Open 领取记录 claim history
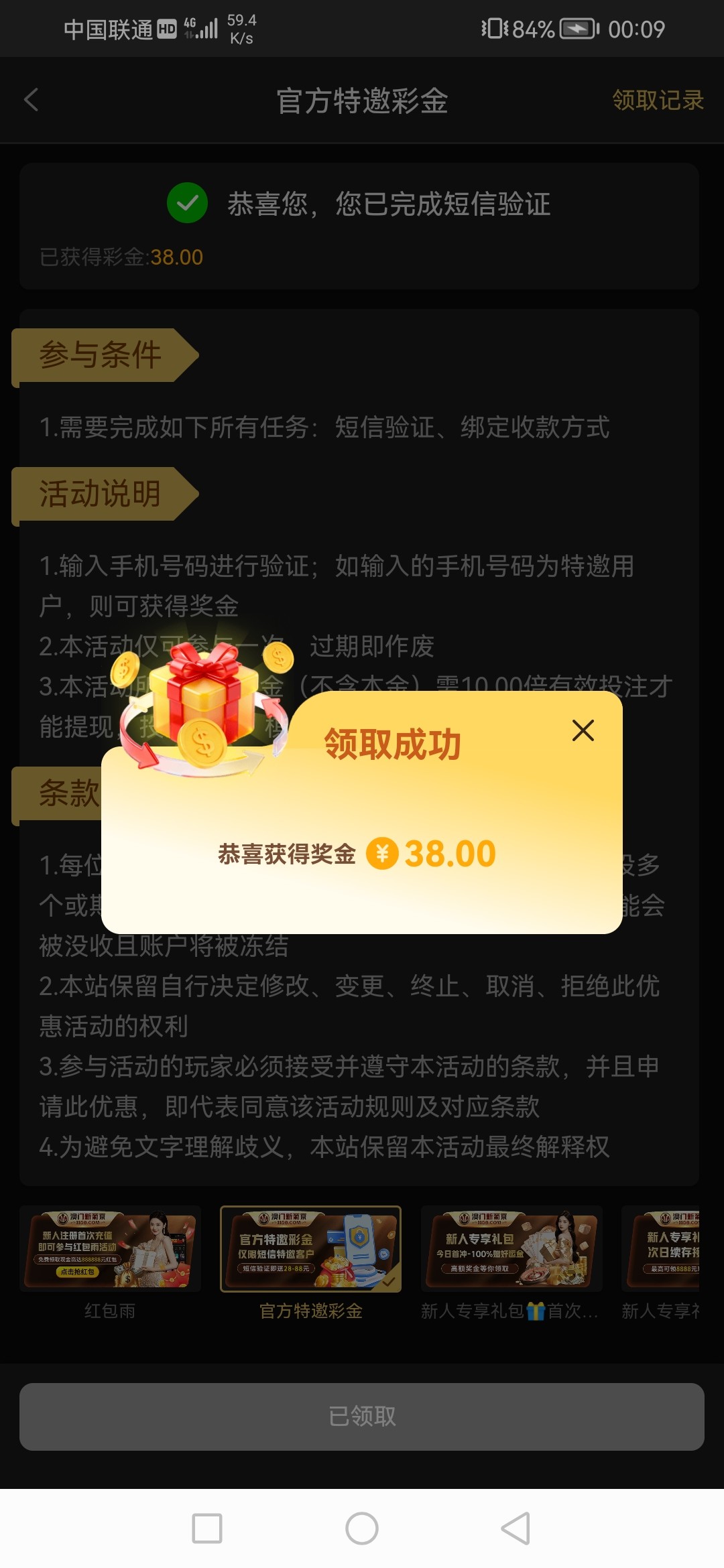724x1568 pixels. click(657, 101)
